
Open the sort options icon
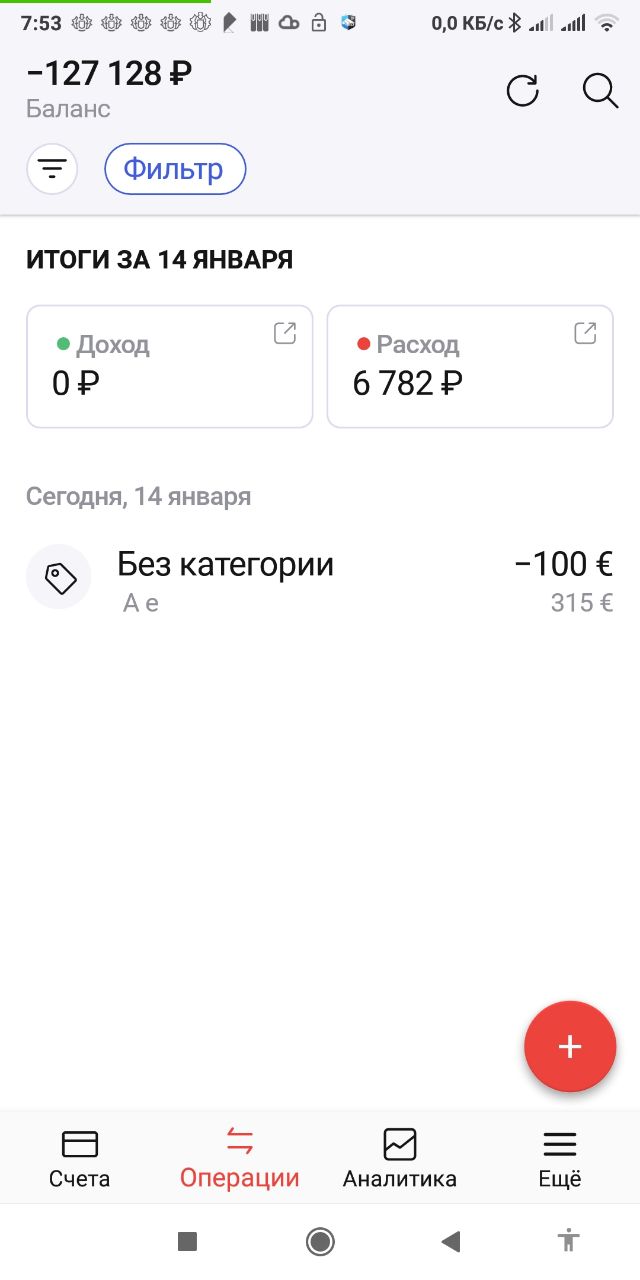click(52, 169)
